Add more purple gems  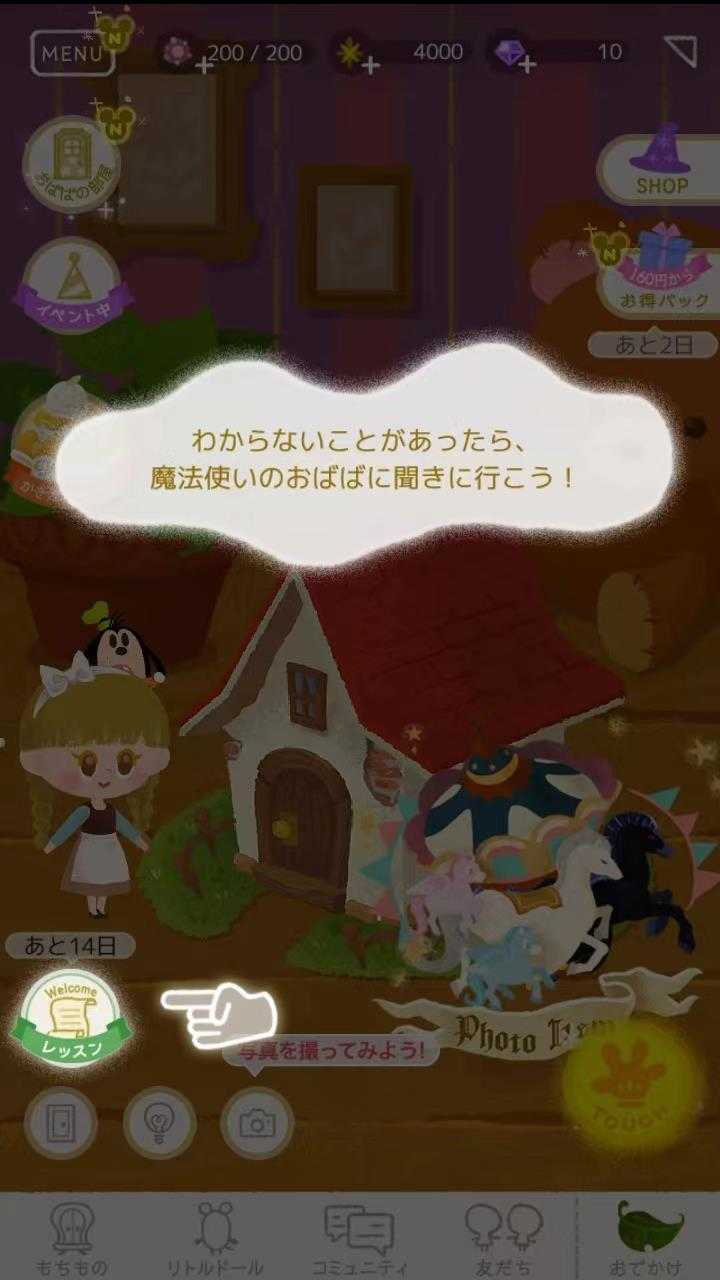coord(526,65)
